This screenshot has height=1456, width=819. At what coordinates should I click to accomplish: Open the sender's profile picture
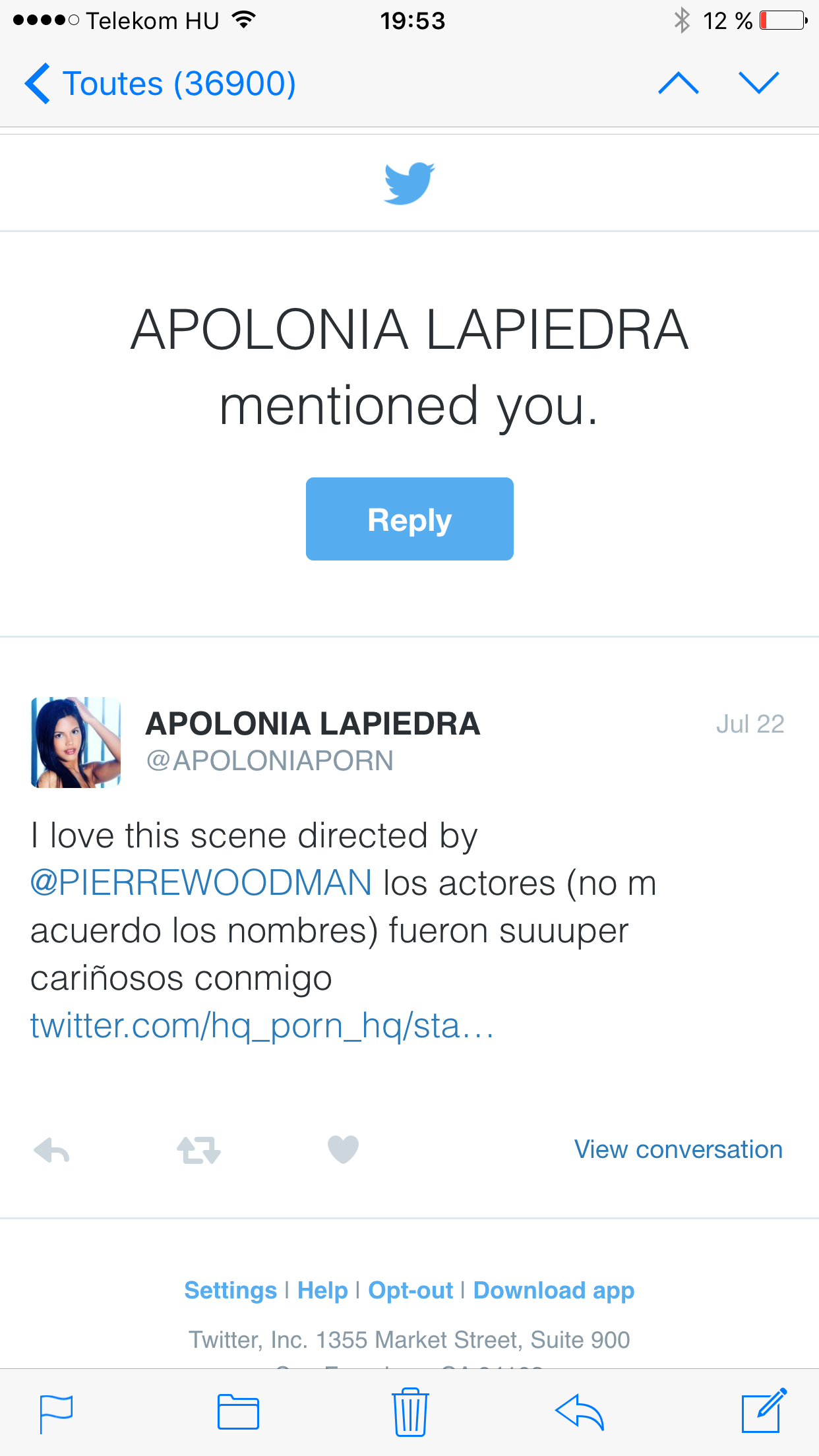pos(76,743)
